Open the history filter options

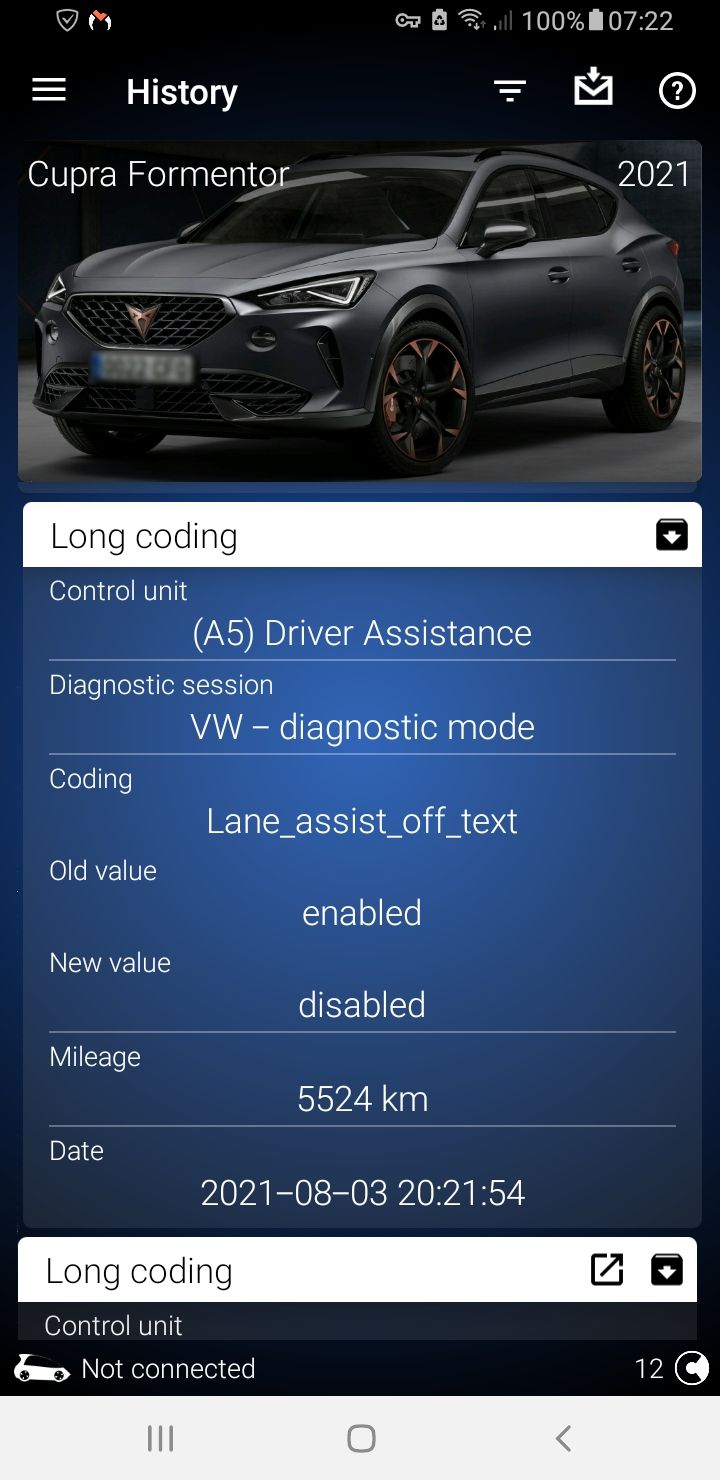(510, 92)
